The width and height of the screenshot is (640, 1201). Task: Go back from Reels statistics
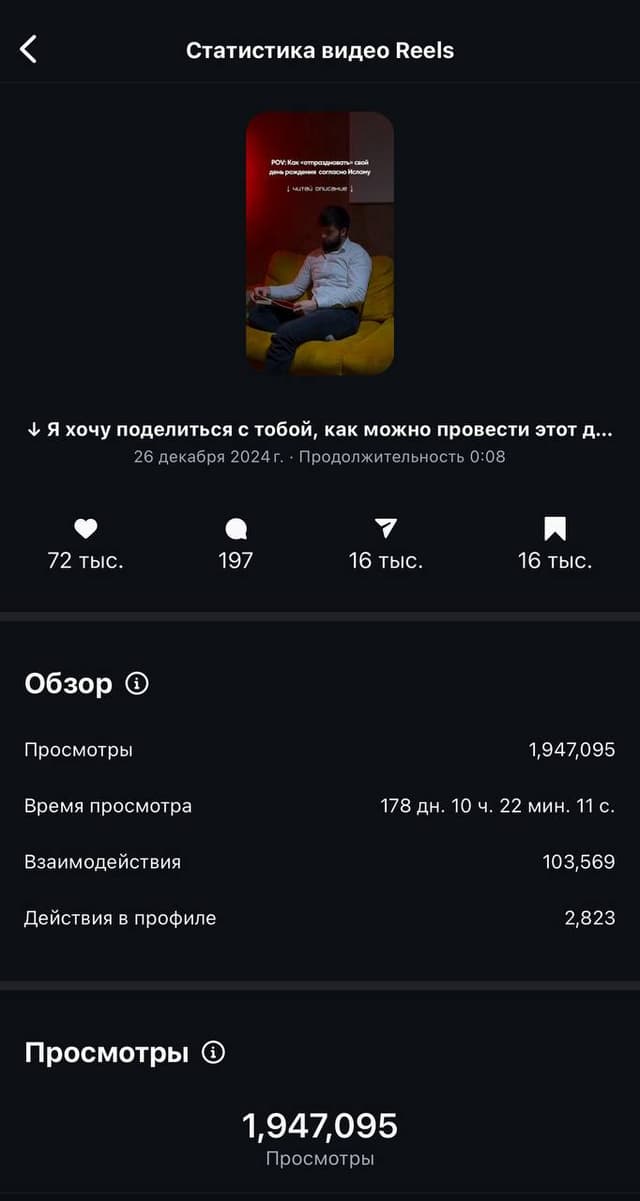[x=29, y=49]
